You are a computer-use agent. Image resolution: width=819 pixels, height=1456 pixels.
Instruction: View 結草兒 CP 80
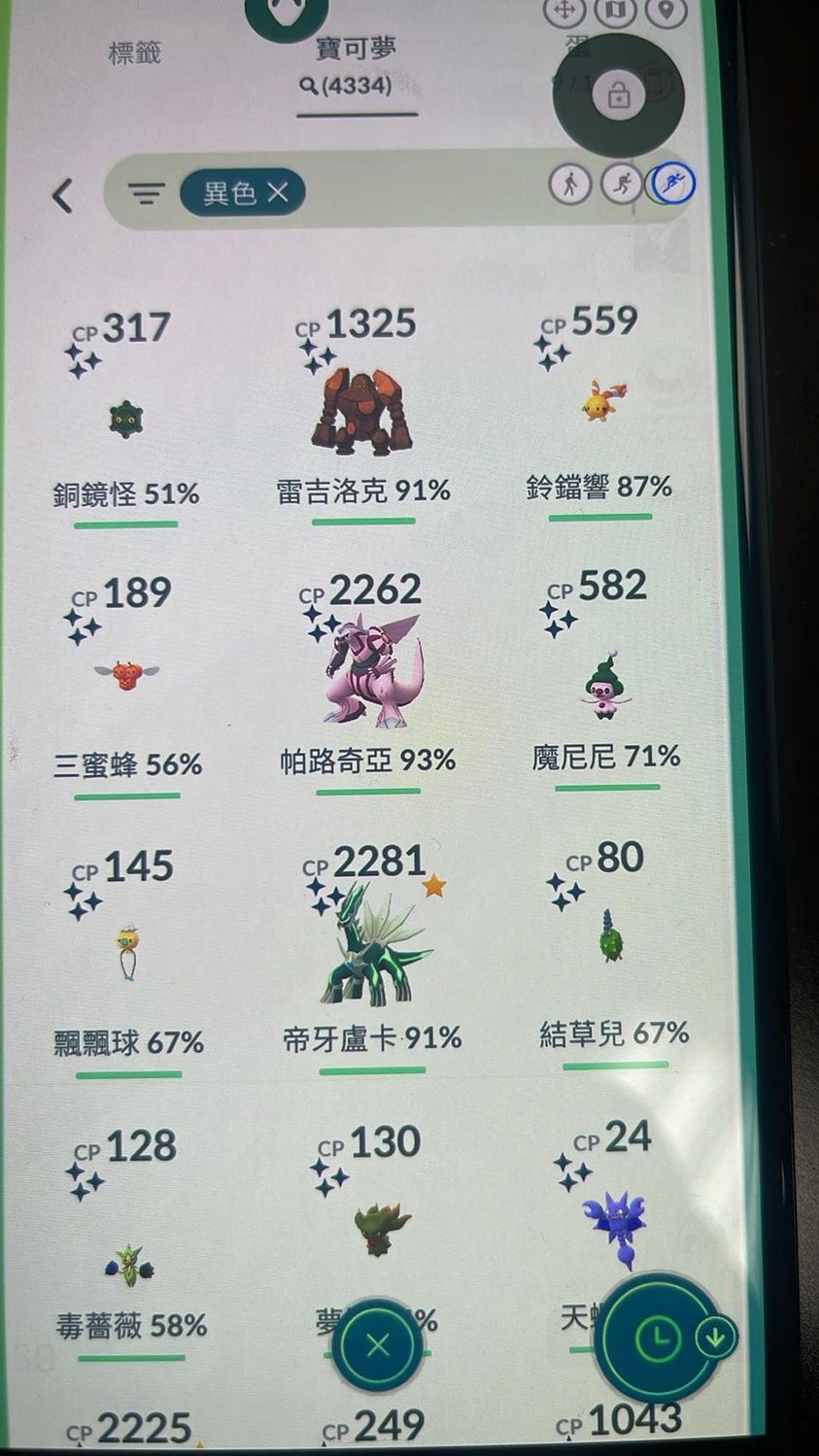coord(610,937)
